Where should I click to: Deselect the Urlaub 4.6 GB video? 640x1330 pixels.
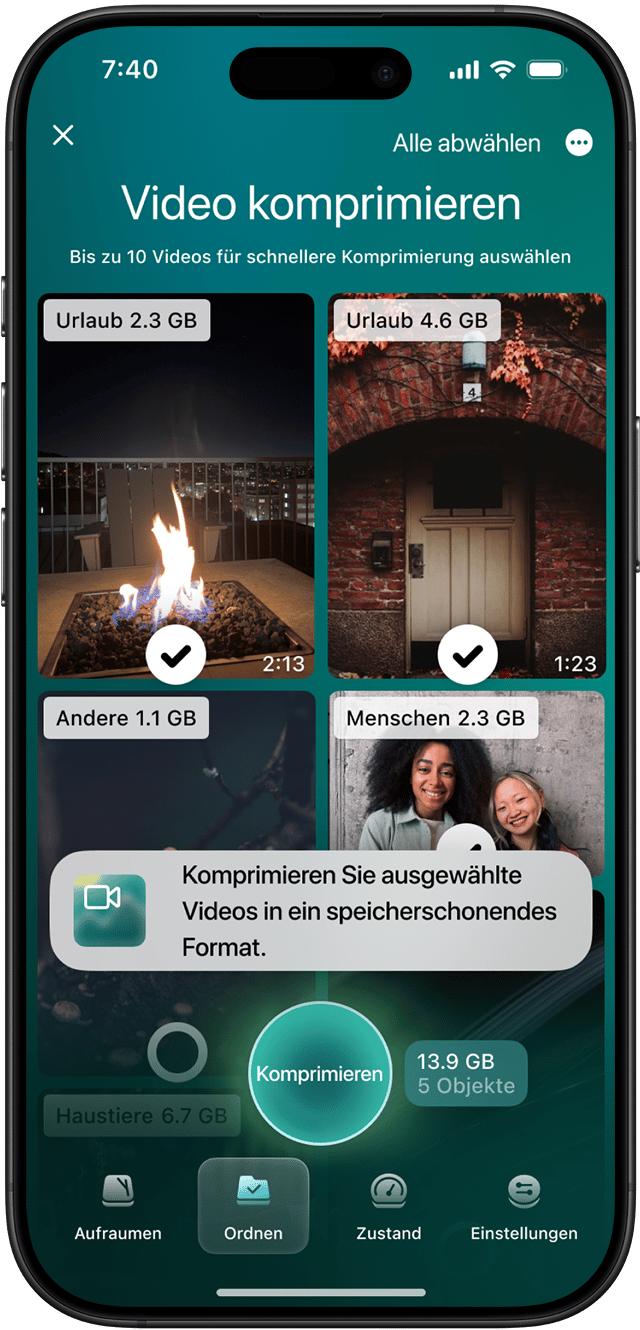pos(467,655)
